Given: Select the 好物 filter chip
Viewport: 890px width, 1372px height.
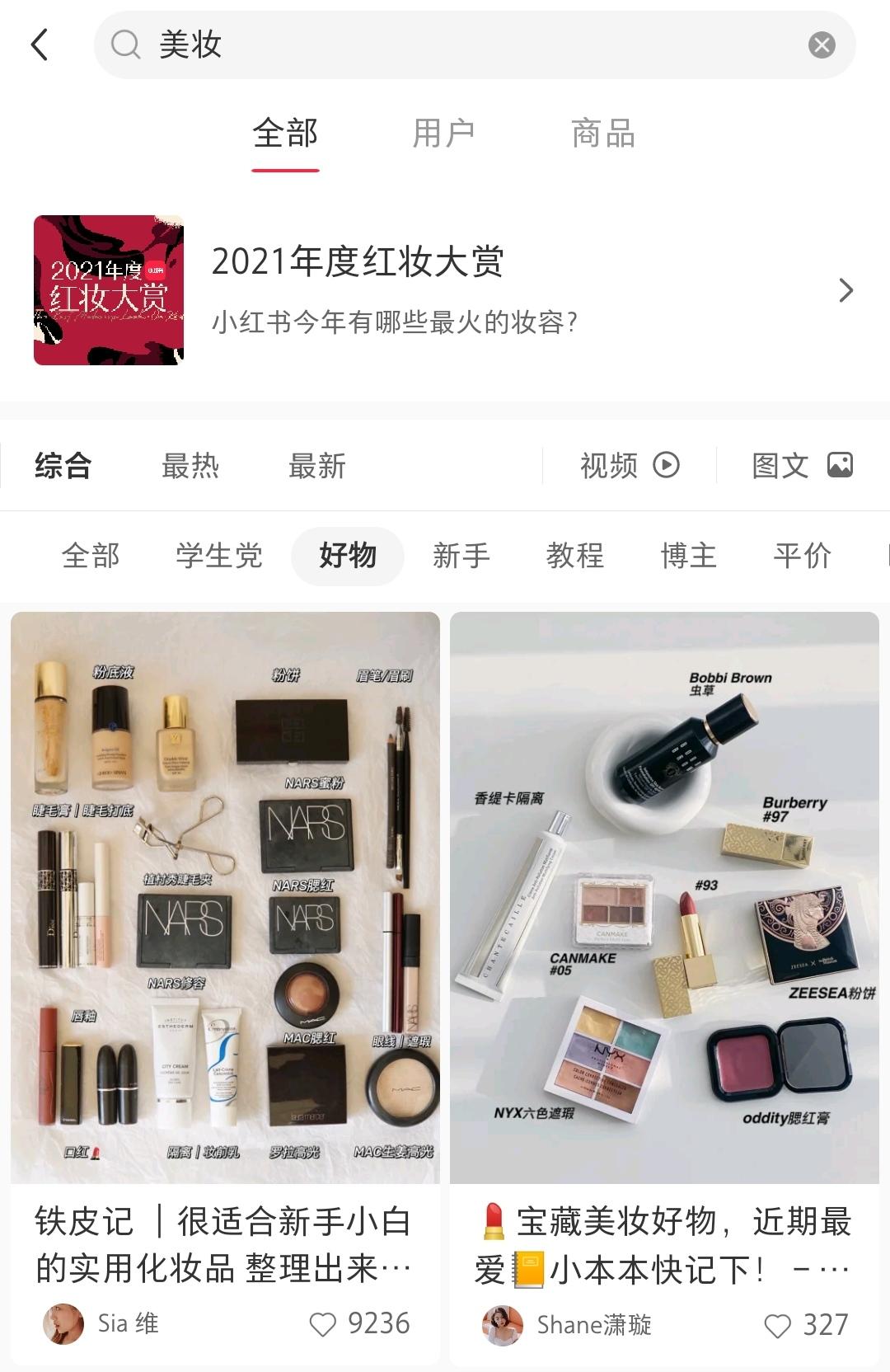Looking at the screenshot, I should pyautogui.click(x=347, y=557).
